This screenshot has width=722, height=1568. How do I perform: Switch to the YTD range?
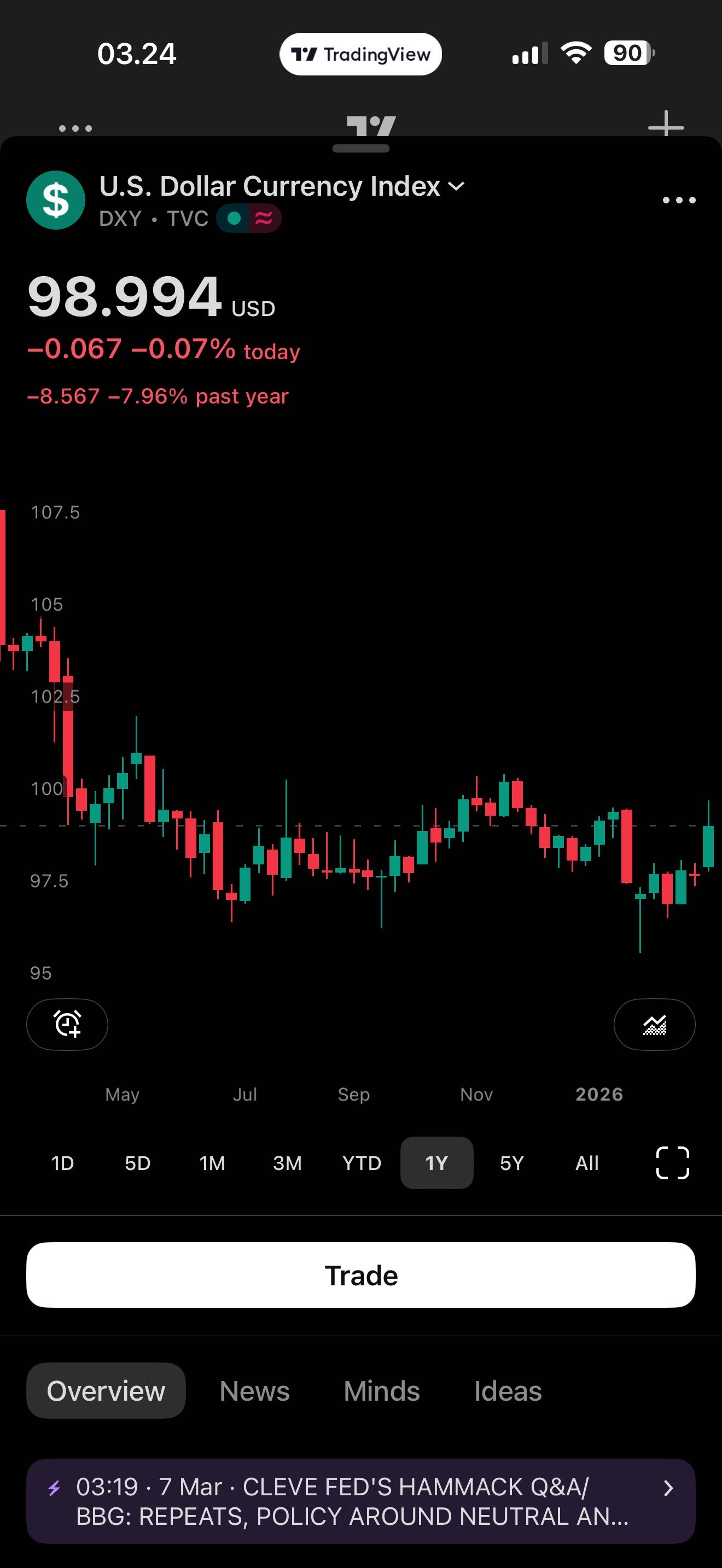pyautogui.click(x=362, y=1163)
